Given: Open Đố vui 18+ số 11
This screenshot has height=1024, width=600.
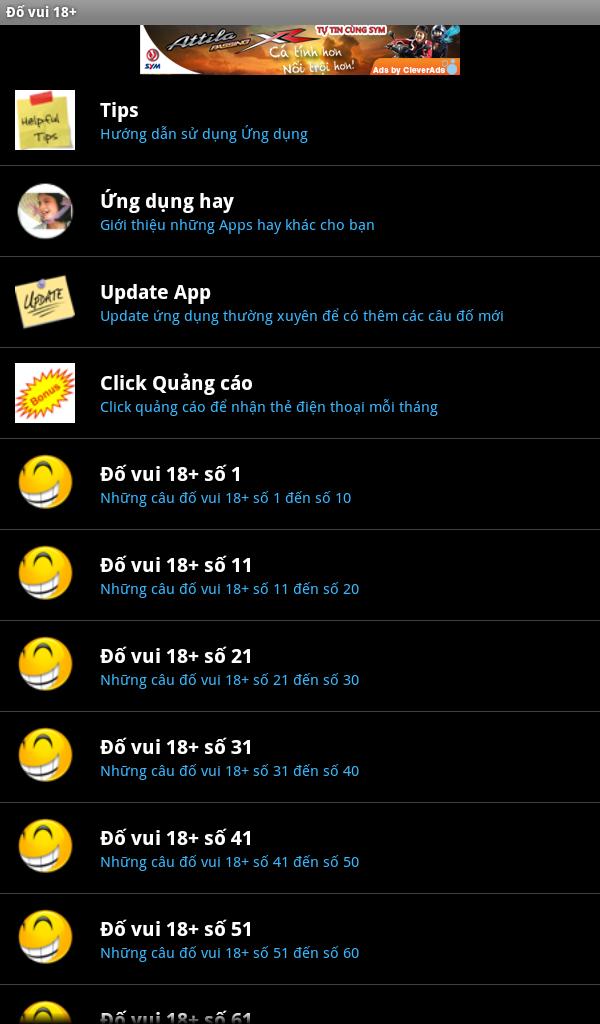Looking at the screenshot, I should coord(300,575).
